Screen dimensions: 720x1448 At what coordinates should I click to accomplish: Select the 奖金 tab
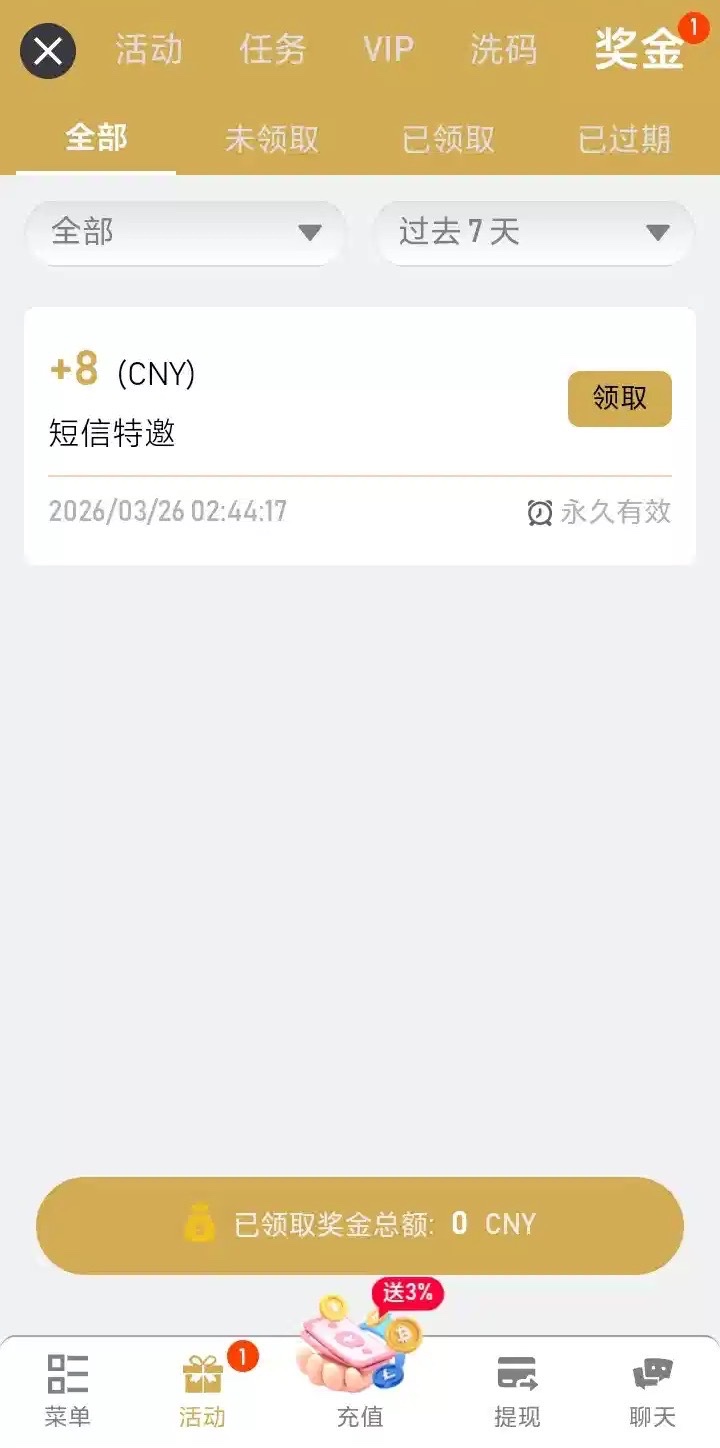coord(640,50)
